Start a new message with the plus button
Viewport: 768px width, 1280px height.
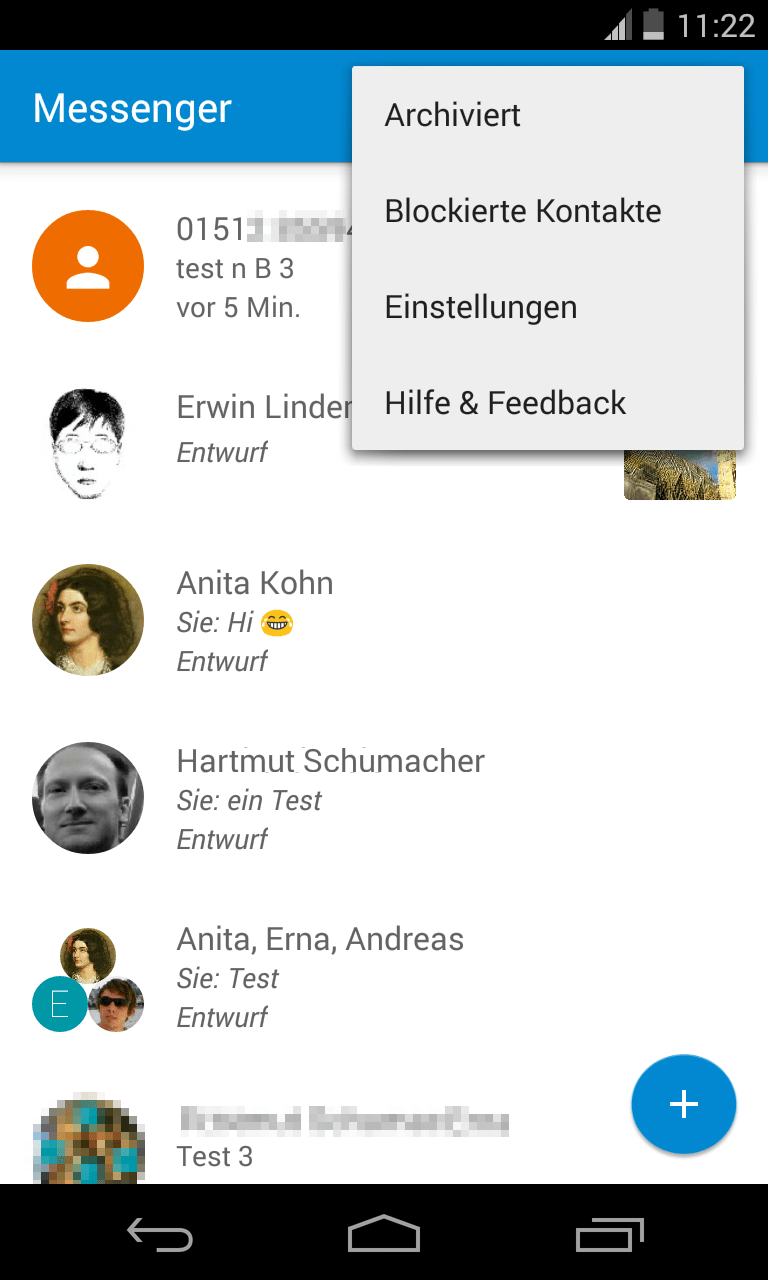684,1104
